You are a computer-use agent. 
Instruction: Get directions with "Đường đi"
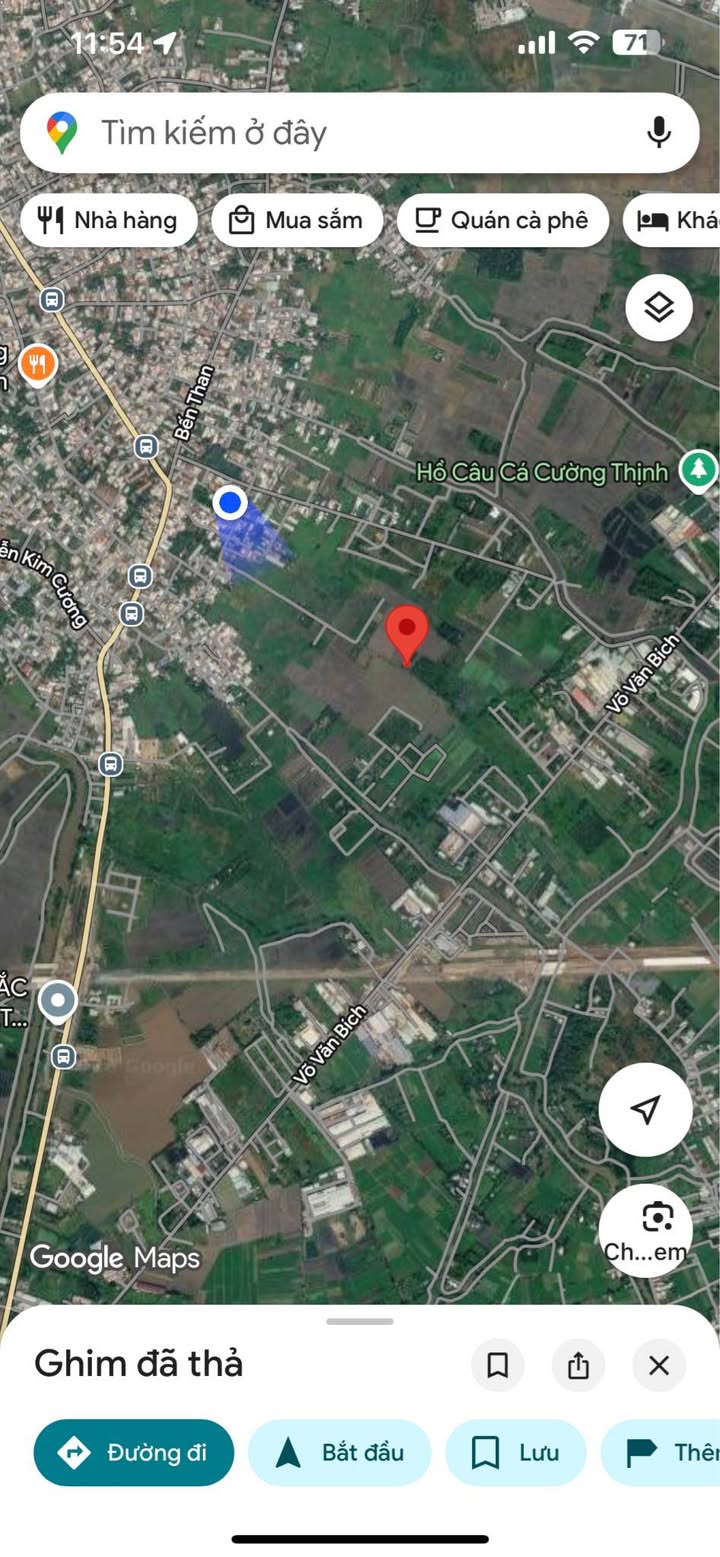click(x=134, y=1452)
